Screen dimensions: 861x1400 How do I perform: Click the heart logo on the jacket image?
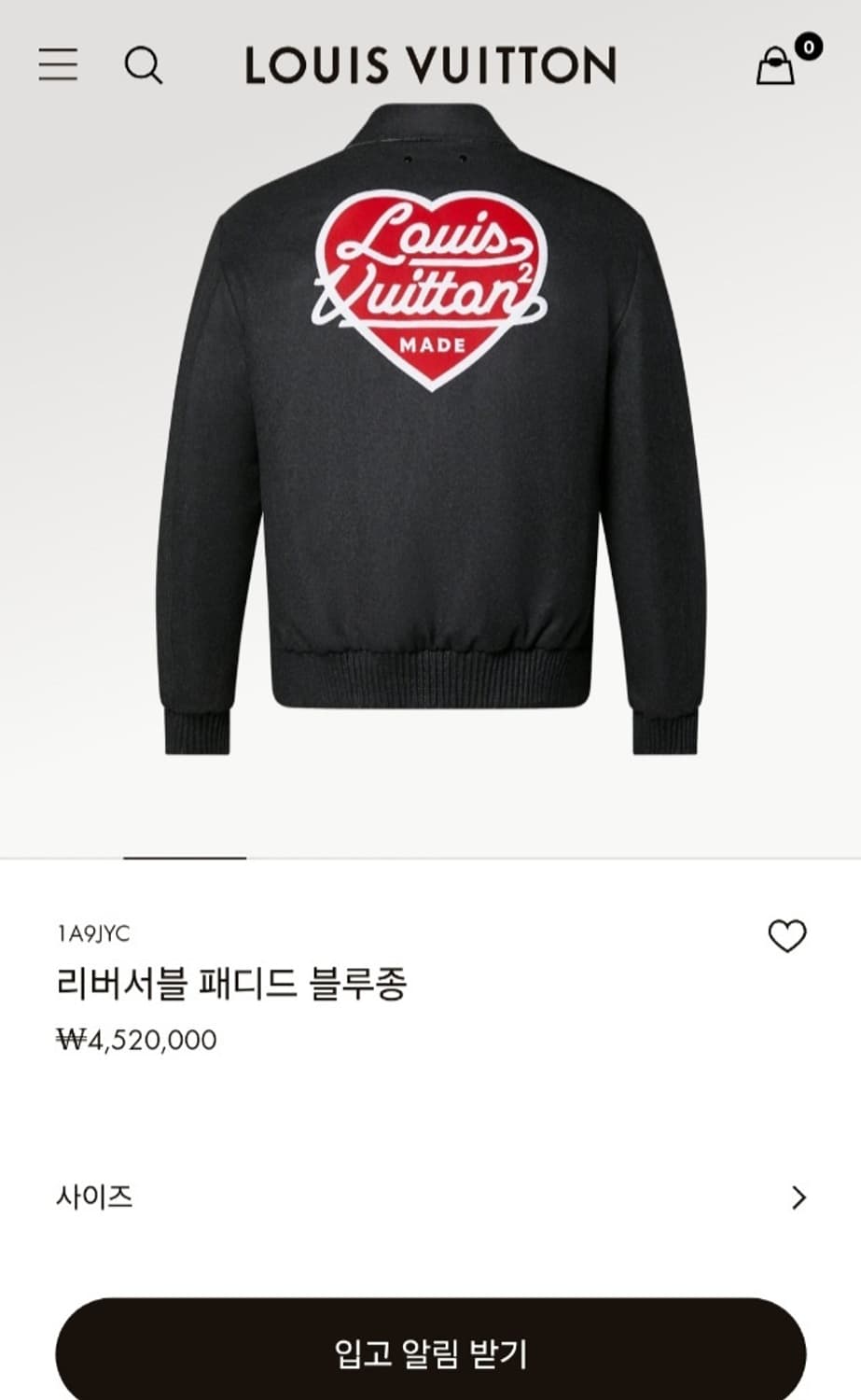(x=431, y=280)
